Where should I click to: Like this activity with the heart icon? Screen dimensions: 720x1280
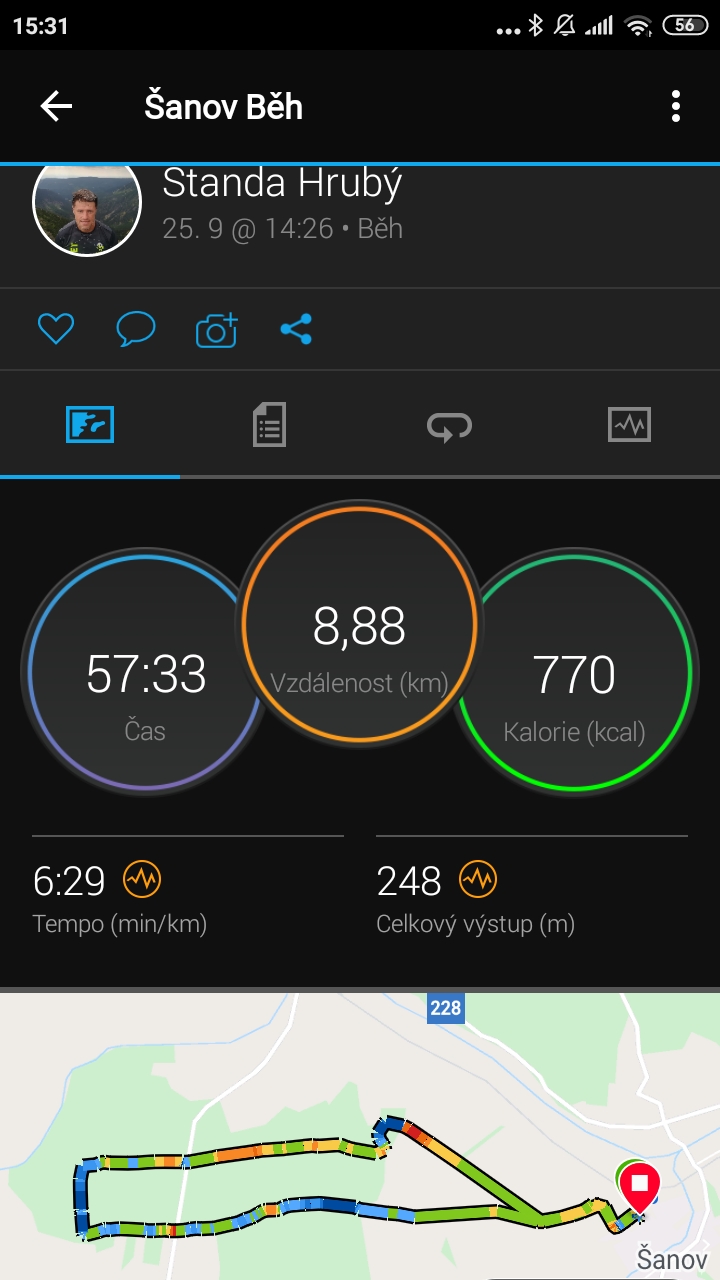coord(56,329)
